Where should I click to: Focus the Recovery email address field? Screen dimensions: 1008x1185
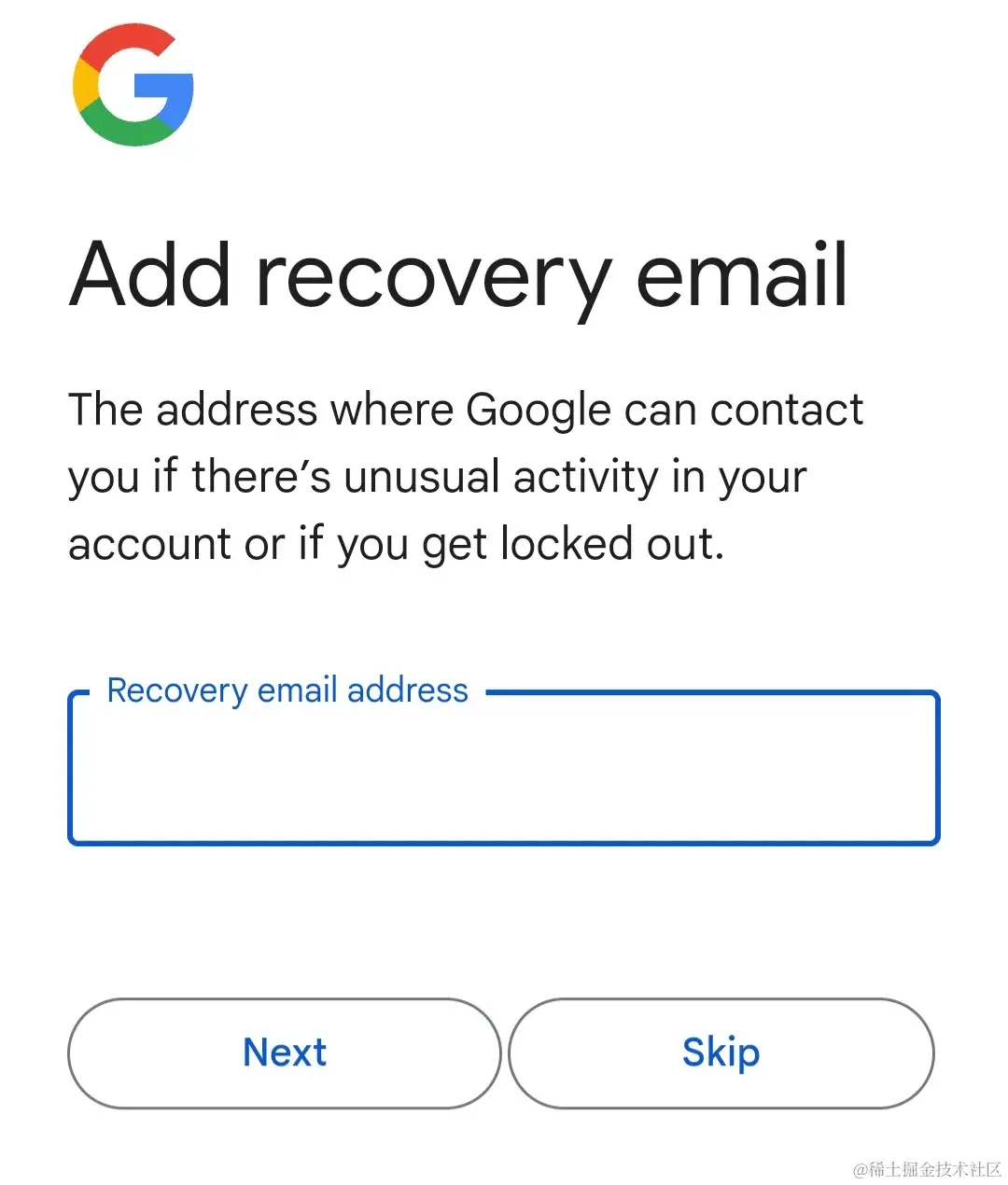pyautogui.click(x=503, y=769)
